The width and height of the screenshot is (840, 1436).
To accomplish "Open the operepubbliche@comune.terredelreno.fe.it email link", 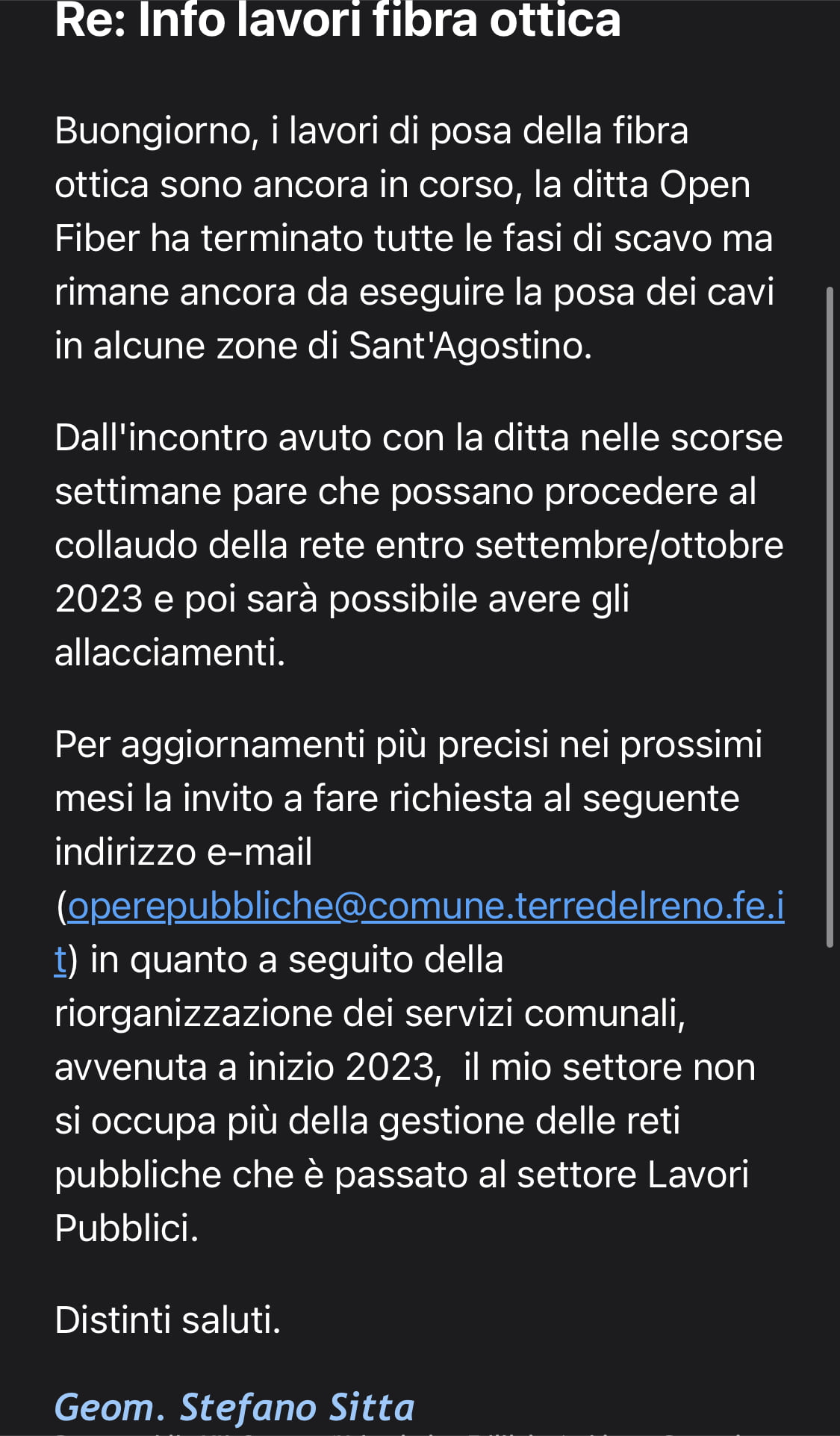I will (x=426, y=907).
